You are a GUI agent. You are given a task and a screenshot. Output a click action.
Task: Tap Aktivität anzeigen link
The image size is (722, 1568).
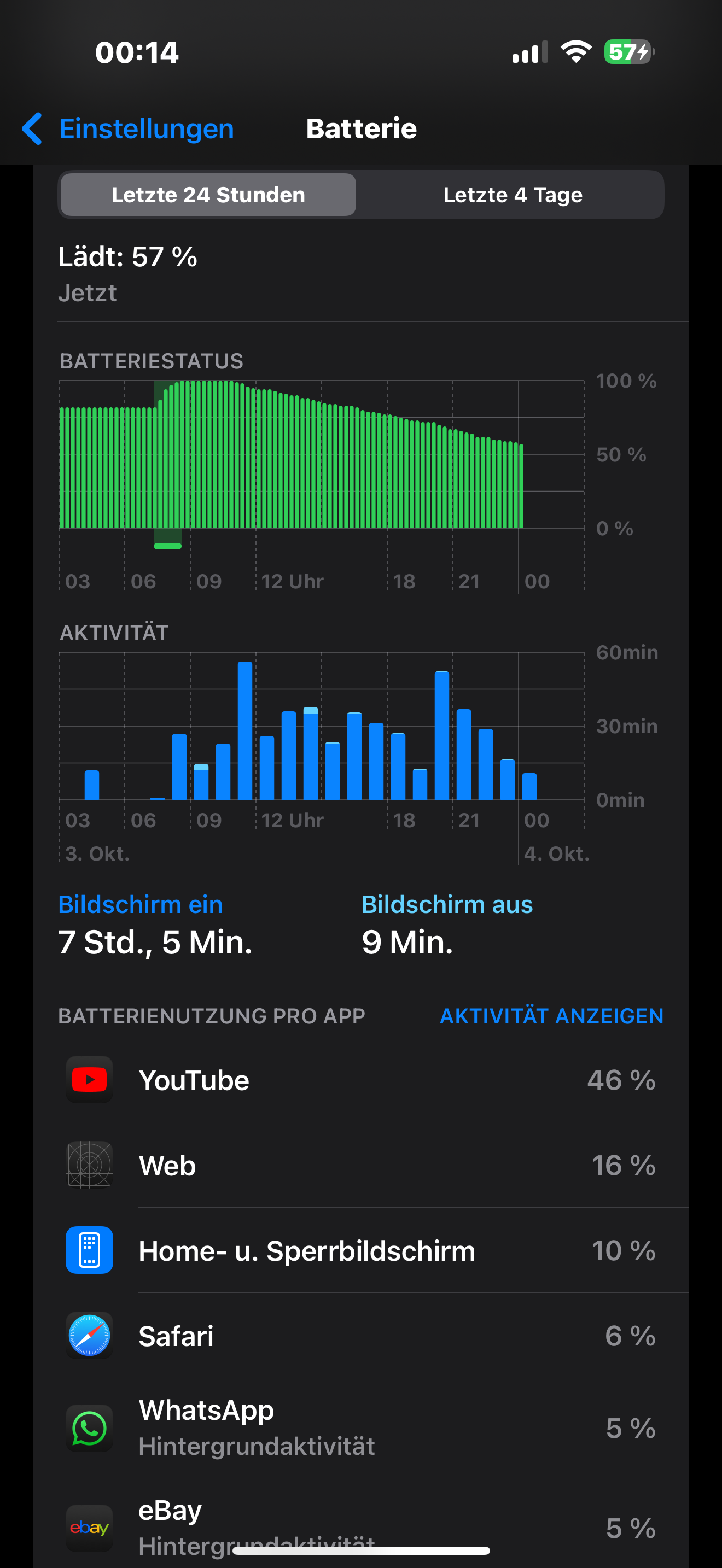click(551, 1016)
